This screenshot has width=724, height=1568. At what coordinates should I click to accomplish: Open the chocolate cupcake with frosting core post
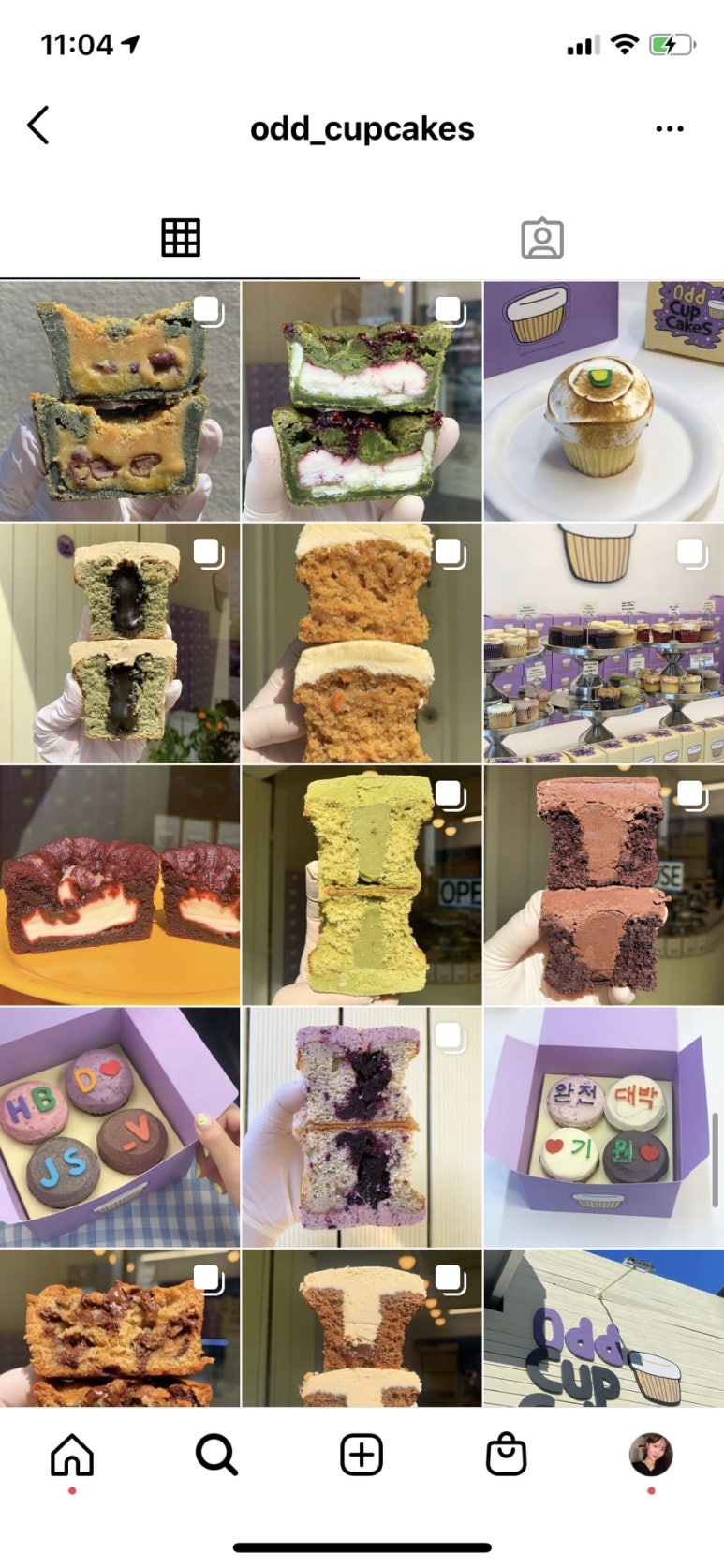point(603,885)
